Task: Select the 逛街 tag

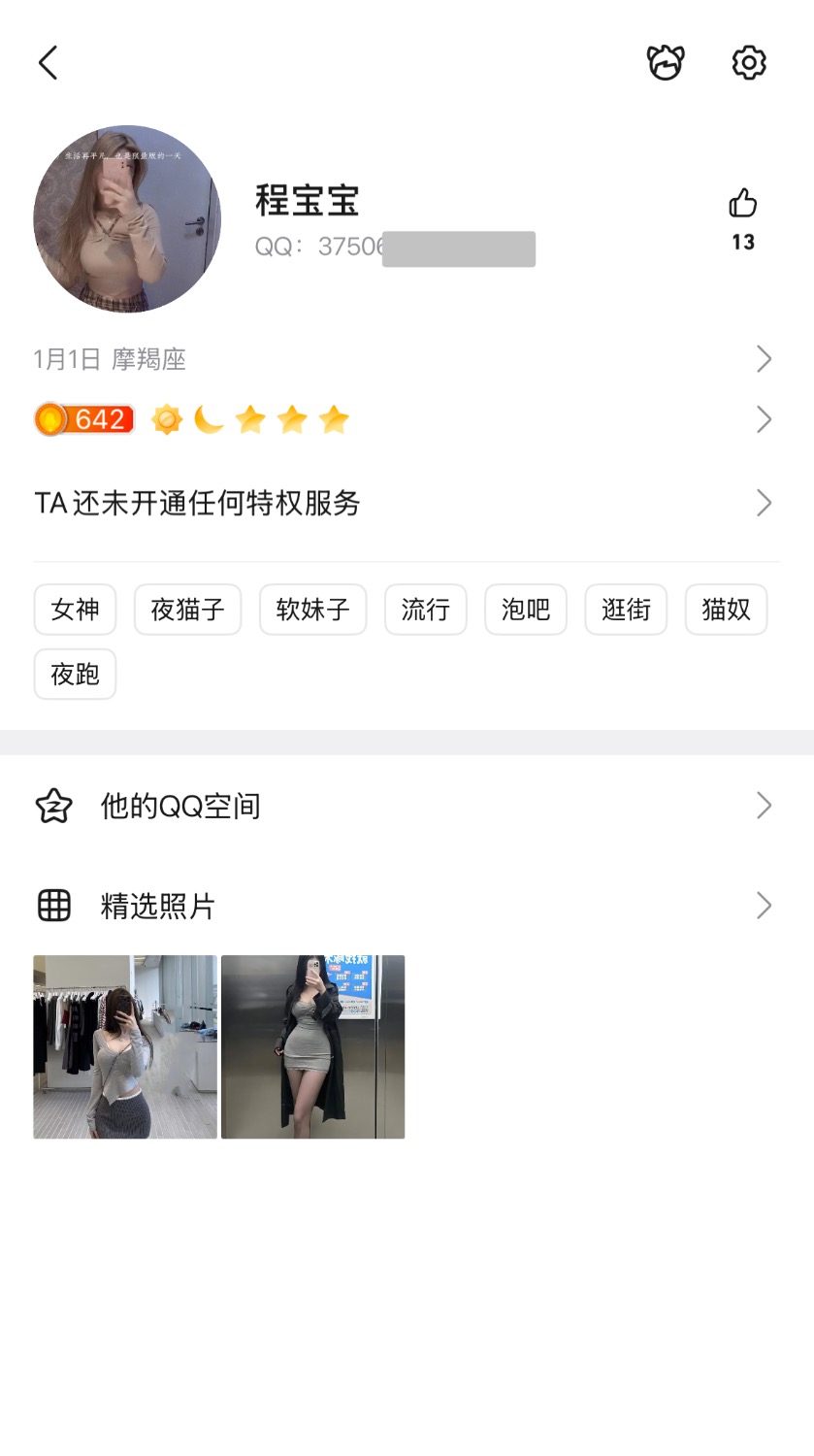Action: point(626,610)
